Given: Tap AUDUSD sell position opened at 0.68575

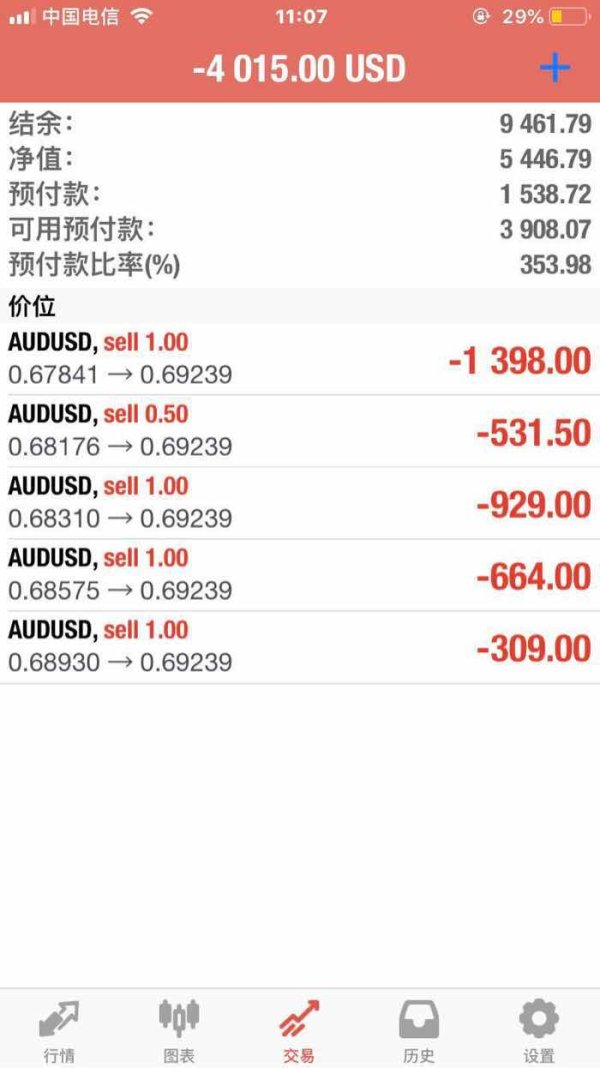Looking at the screenshot, I should coord(300,575).
